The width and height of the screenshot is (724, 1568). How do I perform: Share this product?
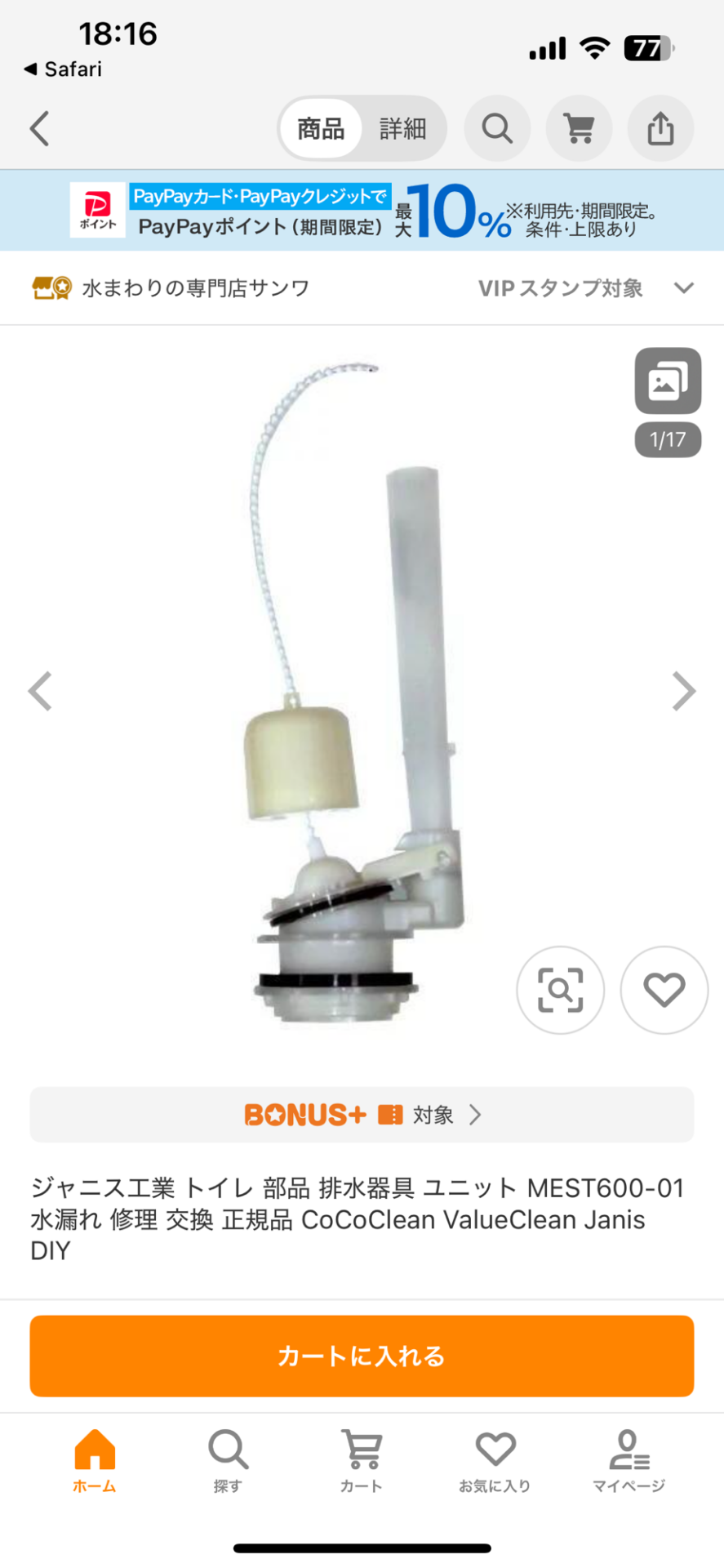point(660,128)
